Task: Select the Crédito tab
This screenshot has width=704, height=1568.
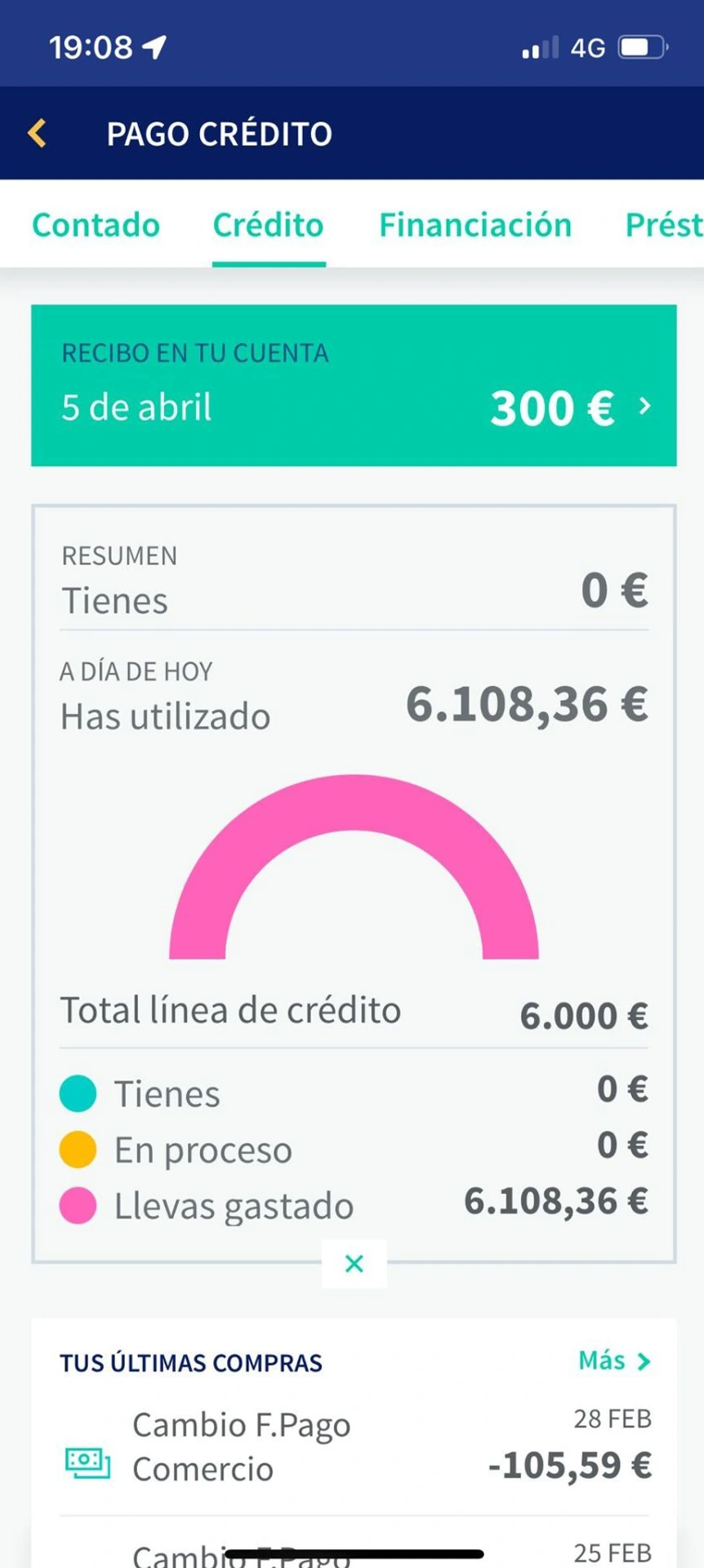Action: click(x=269, y=225)
